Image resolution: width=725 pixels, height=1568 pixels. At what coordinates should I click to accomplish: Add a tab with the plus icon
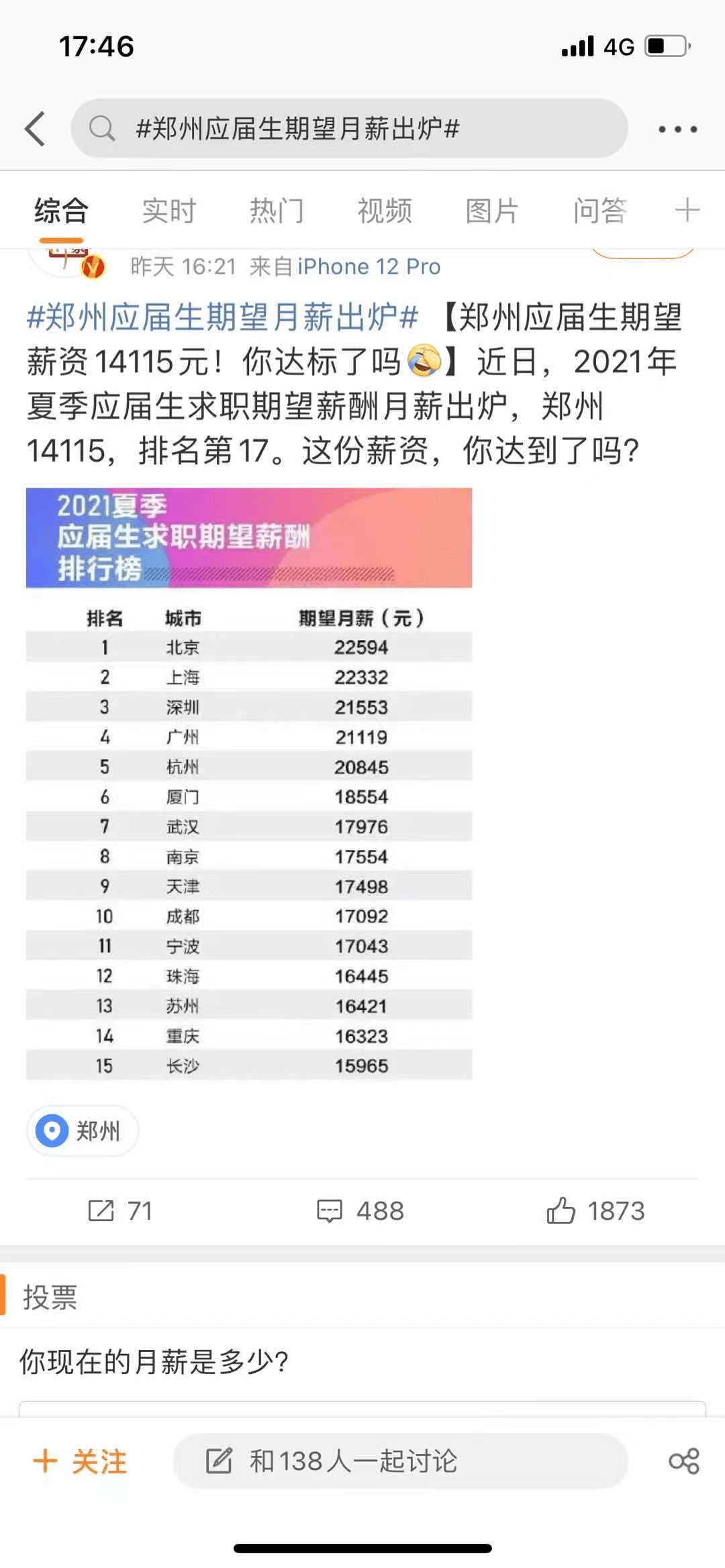(x=687, y=211)
